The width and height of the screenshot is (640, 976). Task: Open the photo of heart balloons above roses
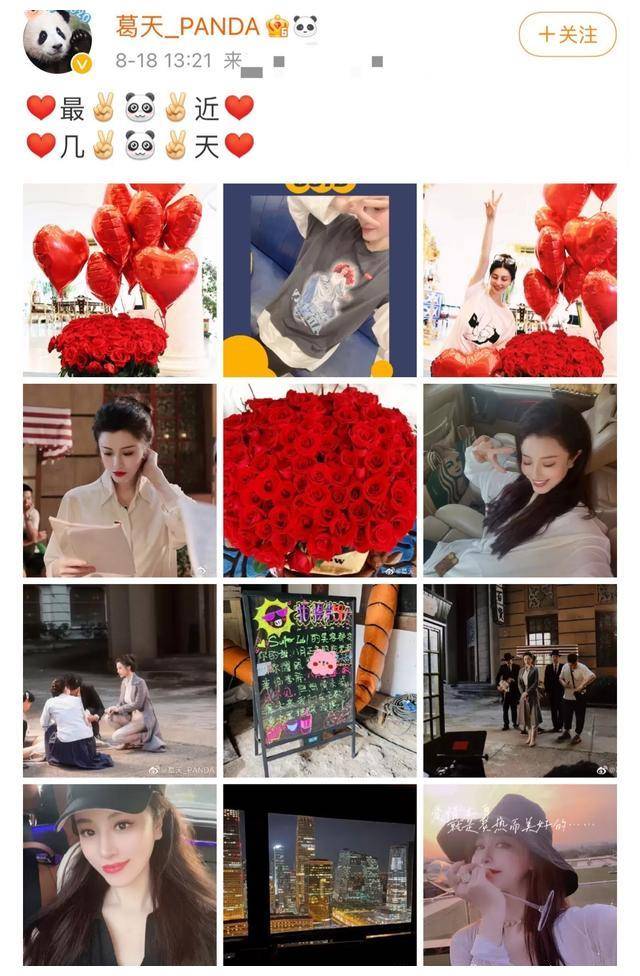pos(120,280)
